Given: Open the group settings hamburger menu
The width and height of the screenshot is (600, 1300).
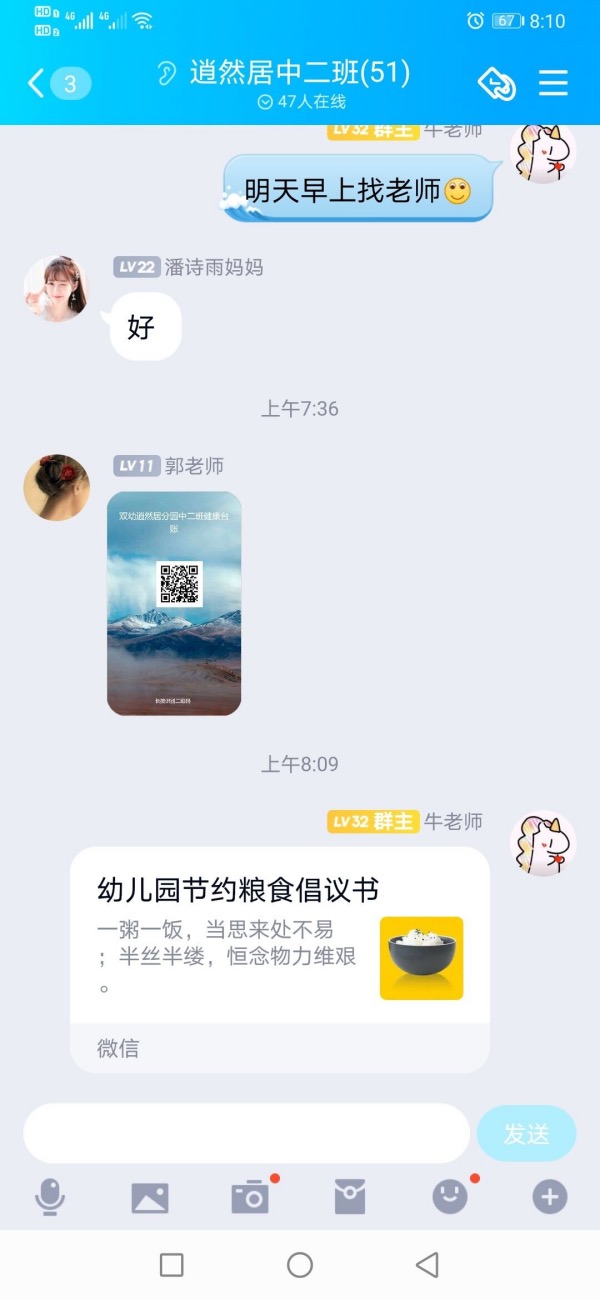Looking at the screenshot, I should click(553, 83).
